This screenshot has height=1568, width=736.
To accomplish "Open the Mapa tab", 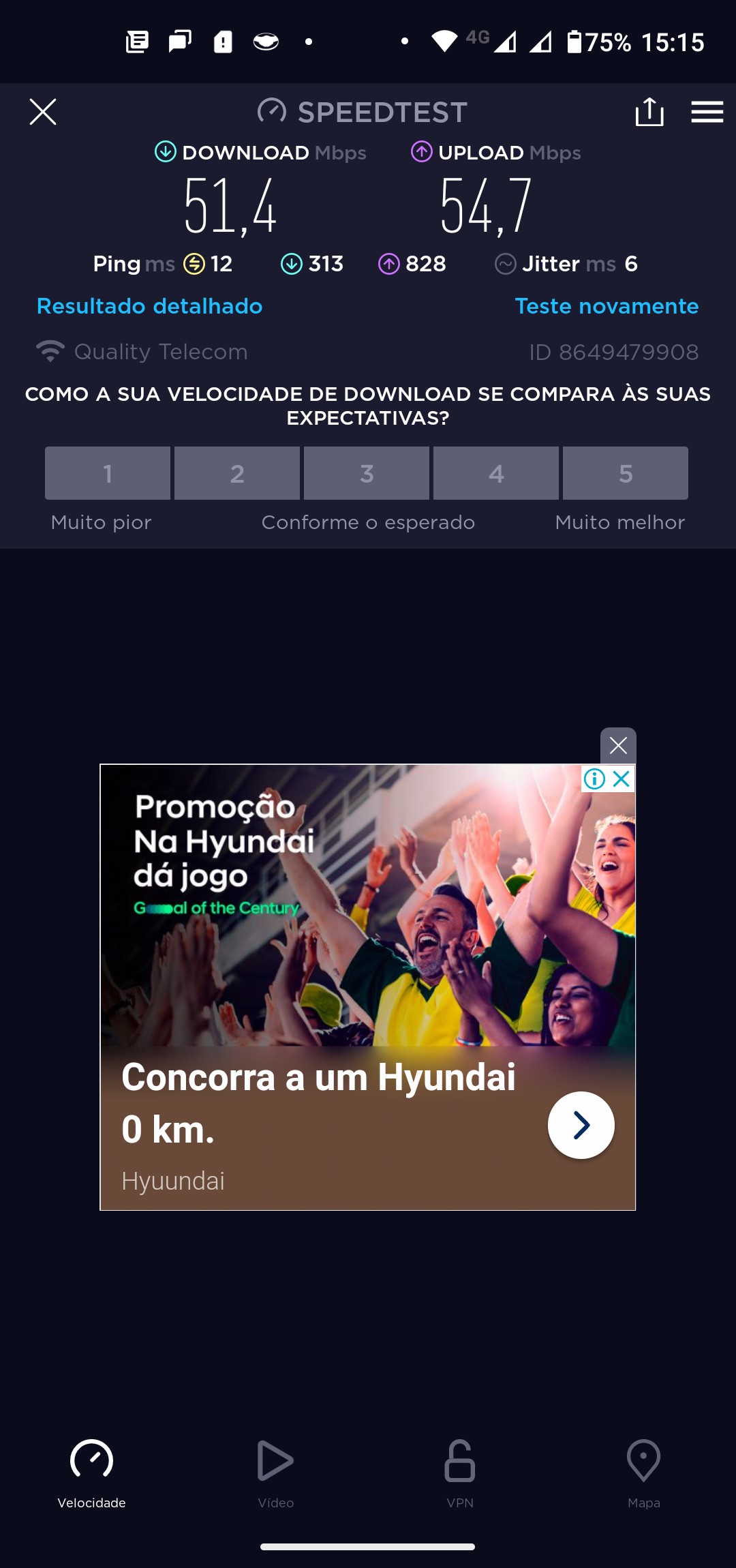I will click(643, 1473).
